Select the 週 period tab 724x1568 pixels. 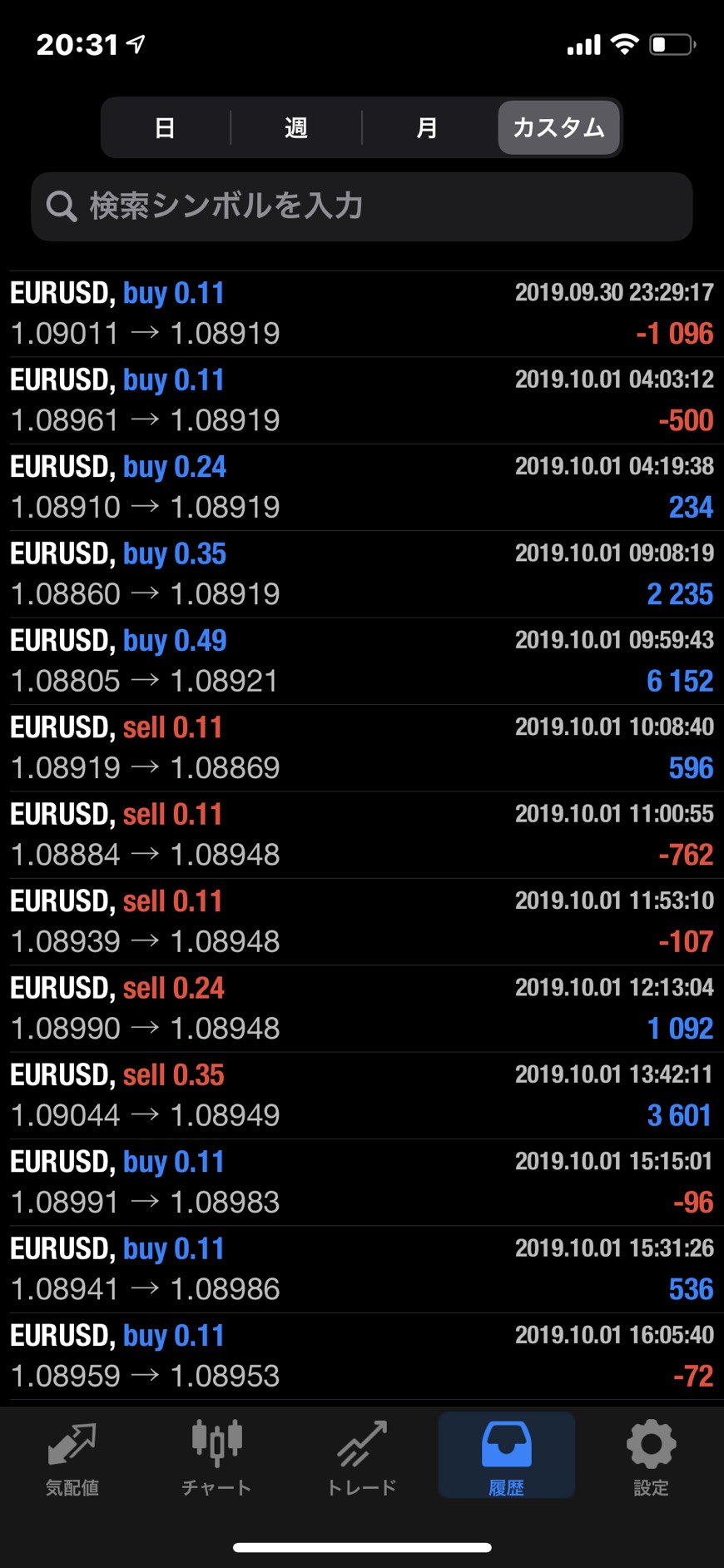tap(296, 127)
